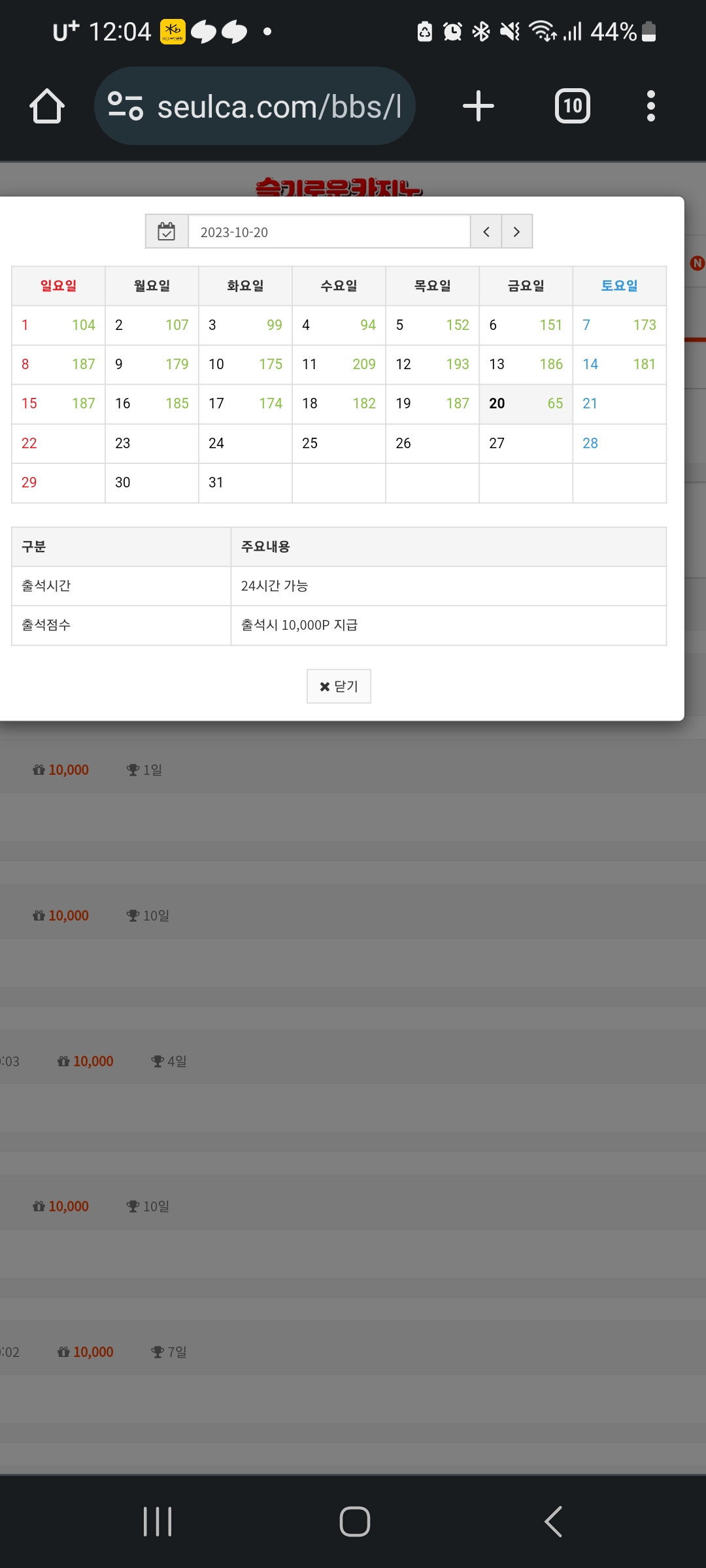Open the browser overflow menu
The height and width of the screenshot is (1568, 706).
(x=650, y=106)
